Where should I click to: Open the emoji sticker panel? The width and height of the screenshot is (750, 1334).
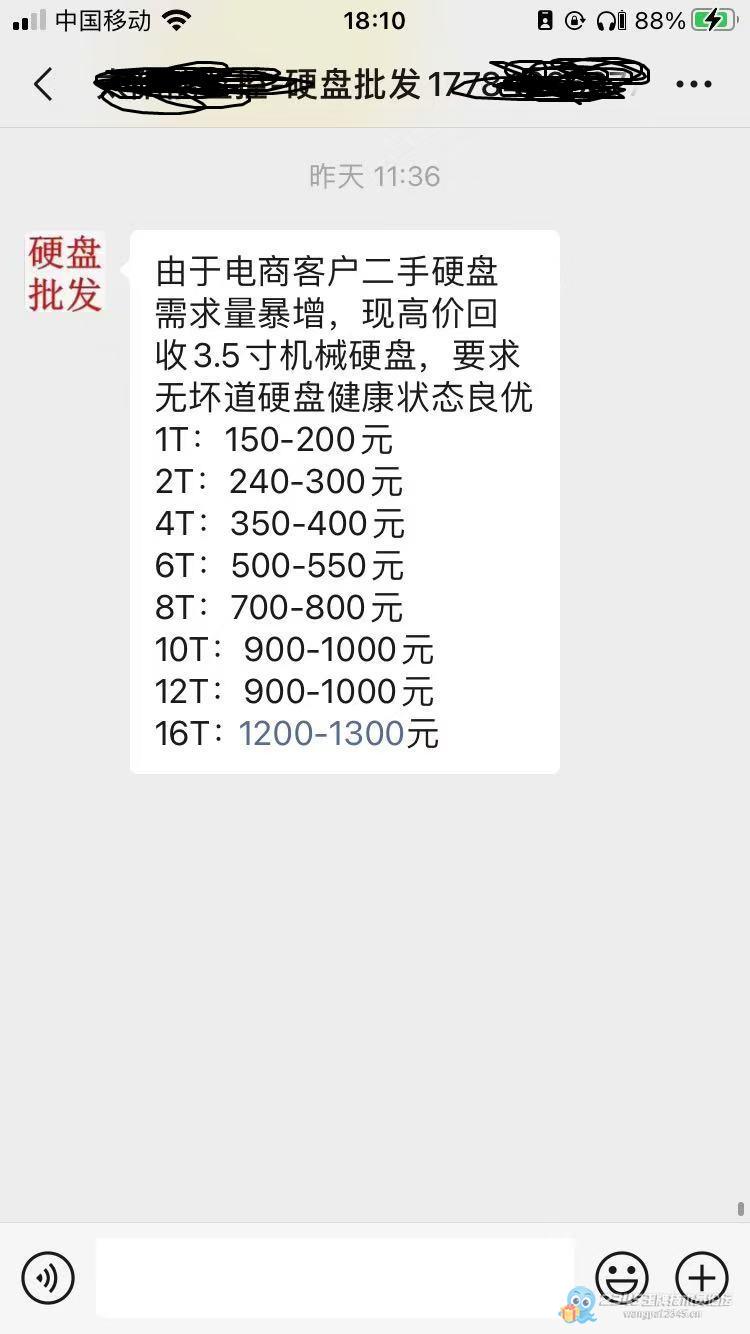622,1277
